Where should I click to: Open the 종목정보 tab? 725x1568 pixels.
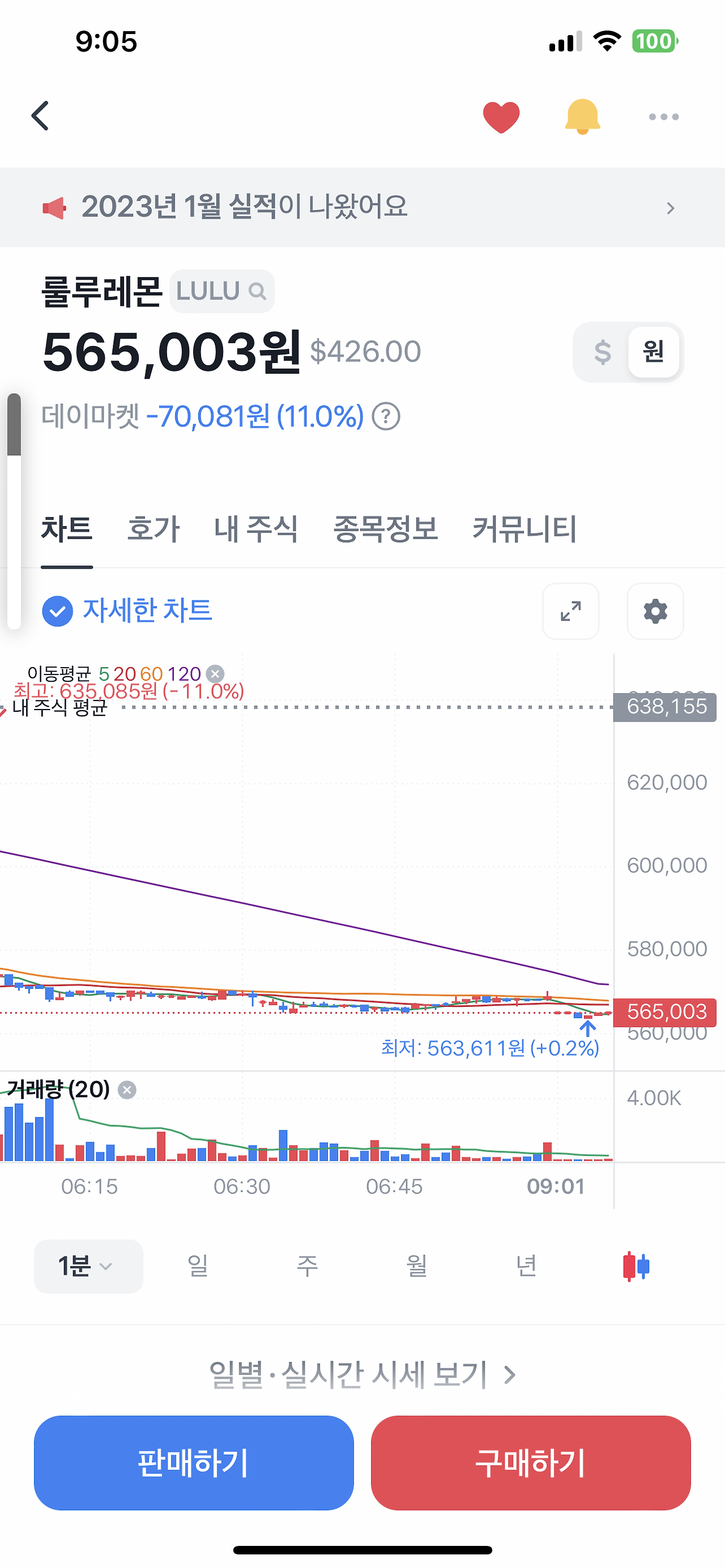[385, 528]
